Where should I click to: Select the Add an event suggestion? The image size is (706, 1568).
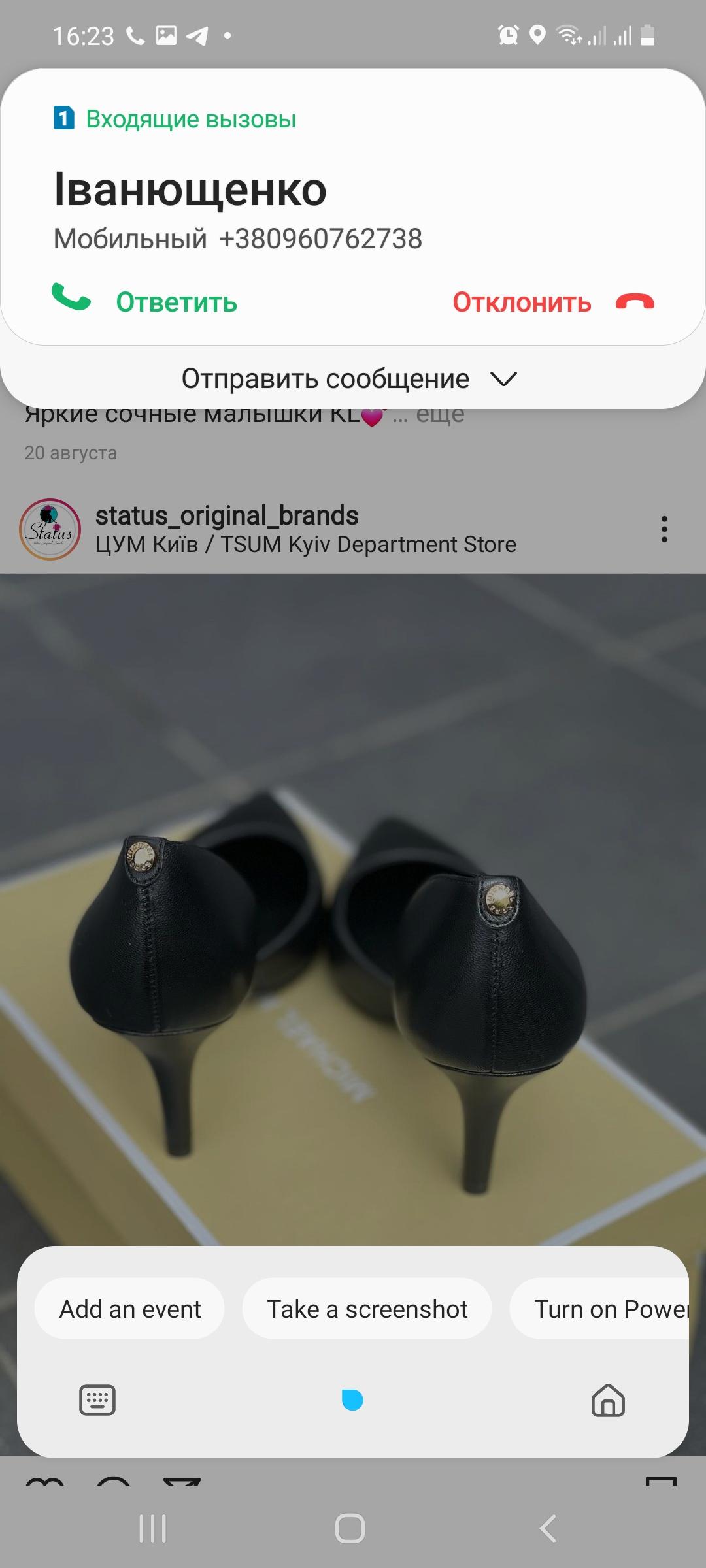(x=129, y=1309)
